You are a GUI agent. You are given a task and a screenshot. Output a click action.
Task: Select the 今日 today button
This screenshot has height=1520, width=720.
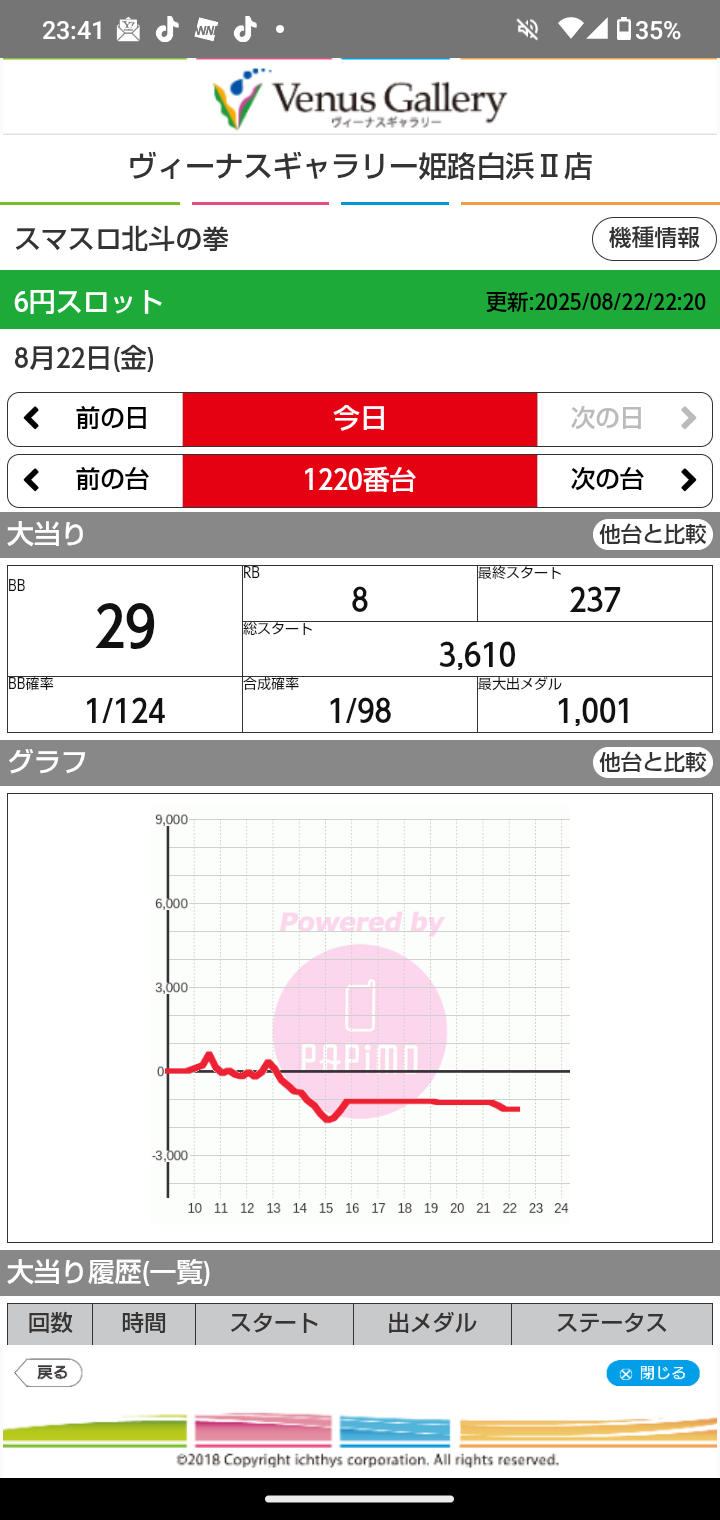point(360,419)
